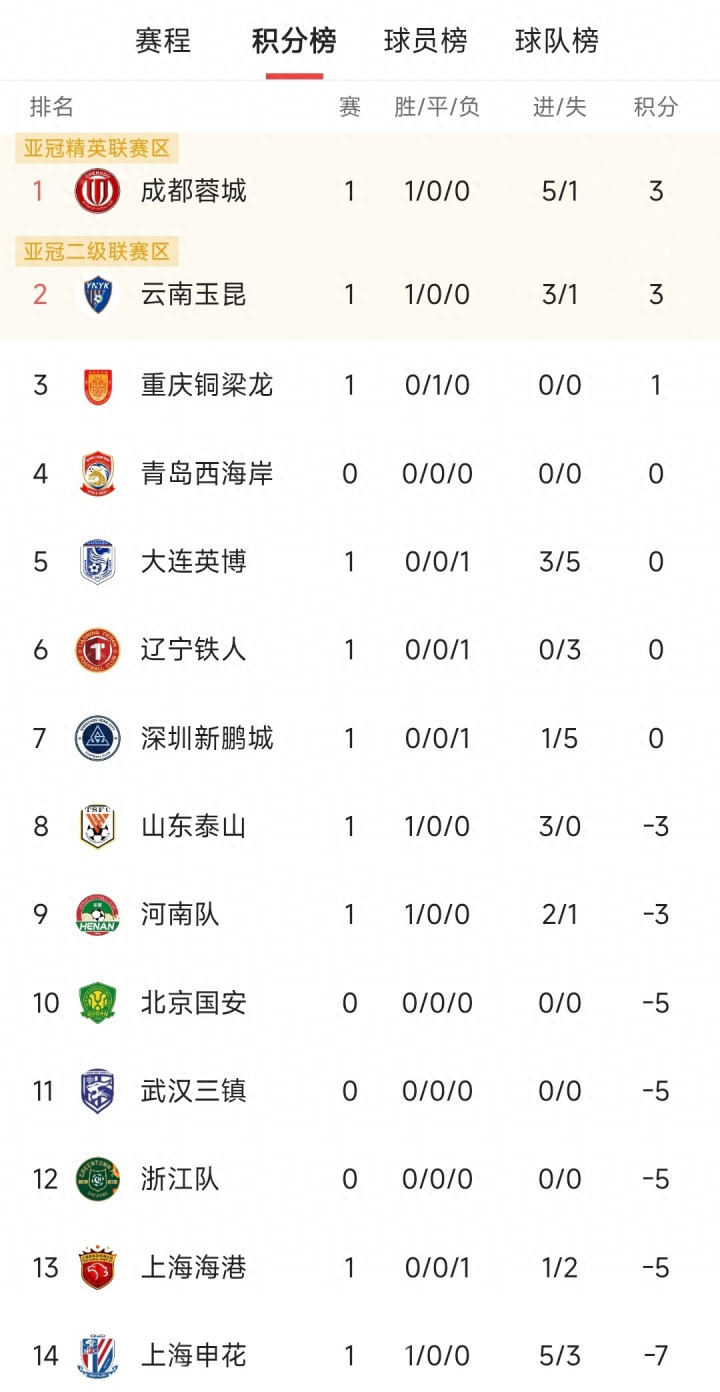Switch to the 赛程 tab
Viewport: 720px width, 1392px height.
click(163, 41)
